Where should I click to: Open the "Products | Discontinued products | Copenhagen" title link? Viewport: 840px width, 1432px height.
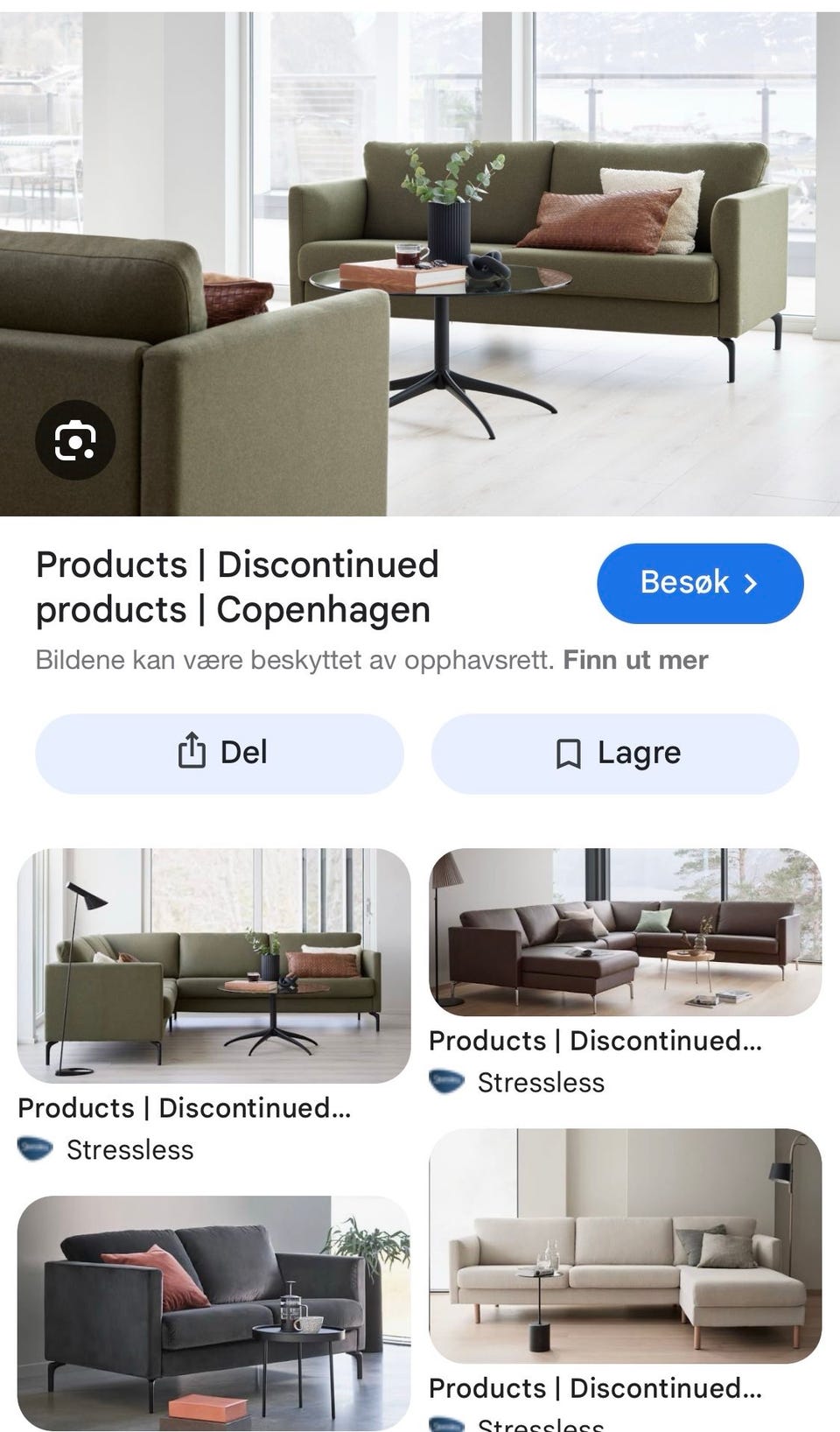coord(237,586)
